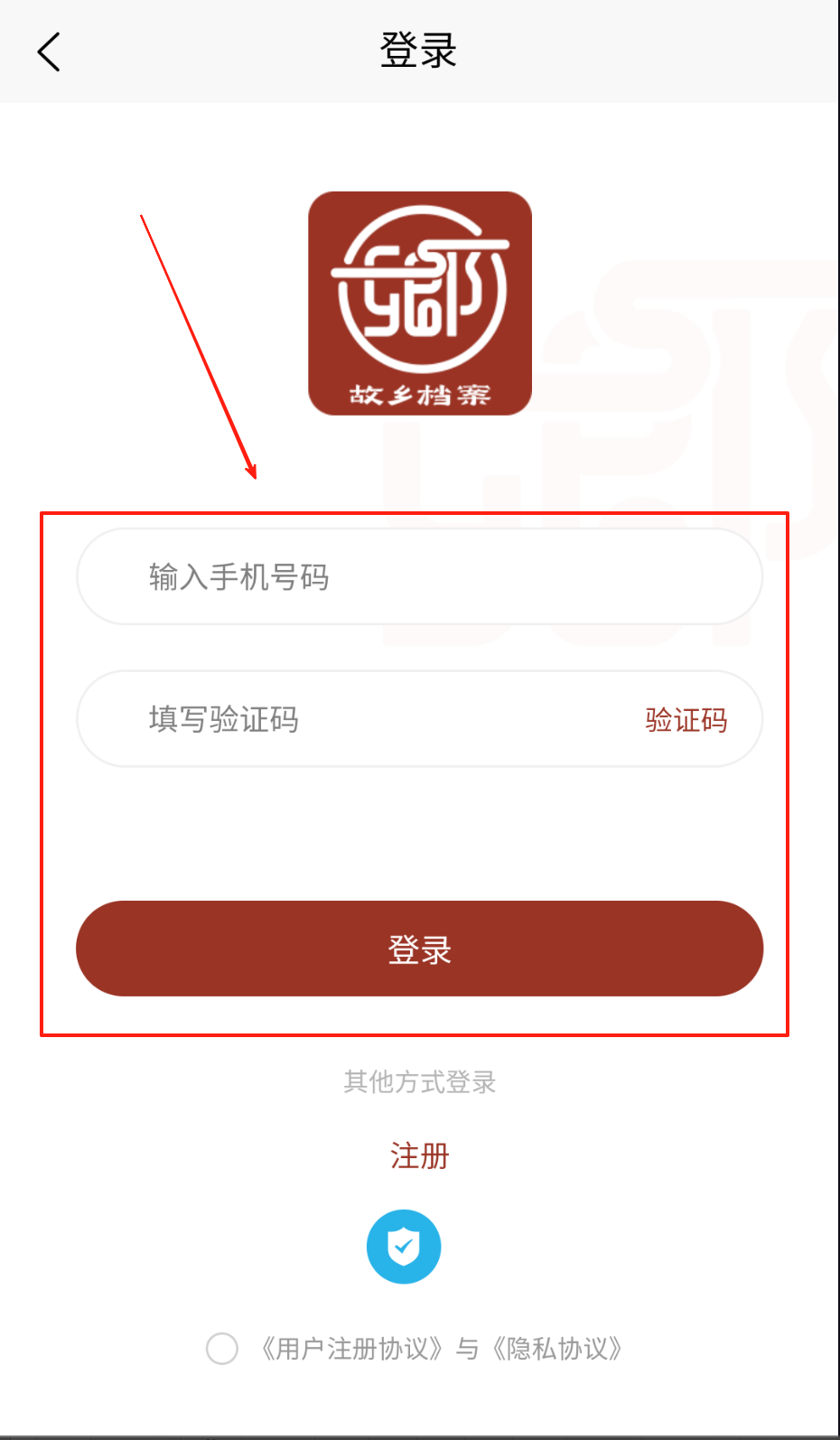Tap the phone number input field
Viewport: 840px width, 1440px height.
[x=420, y=576]
